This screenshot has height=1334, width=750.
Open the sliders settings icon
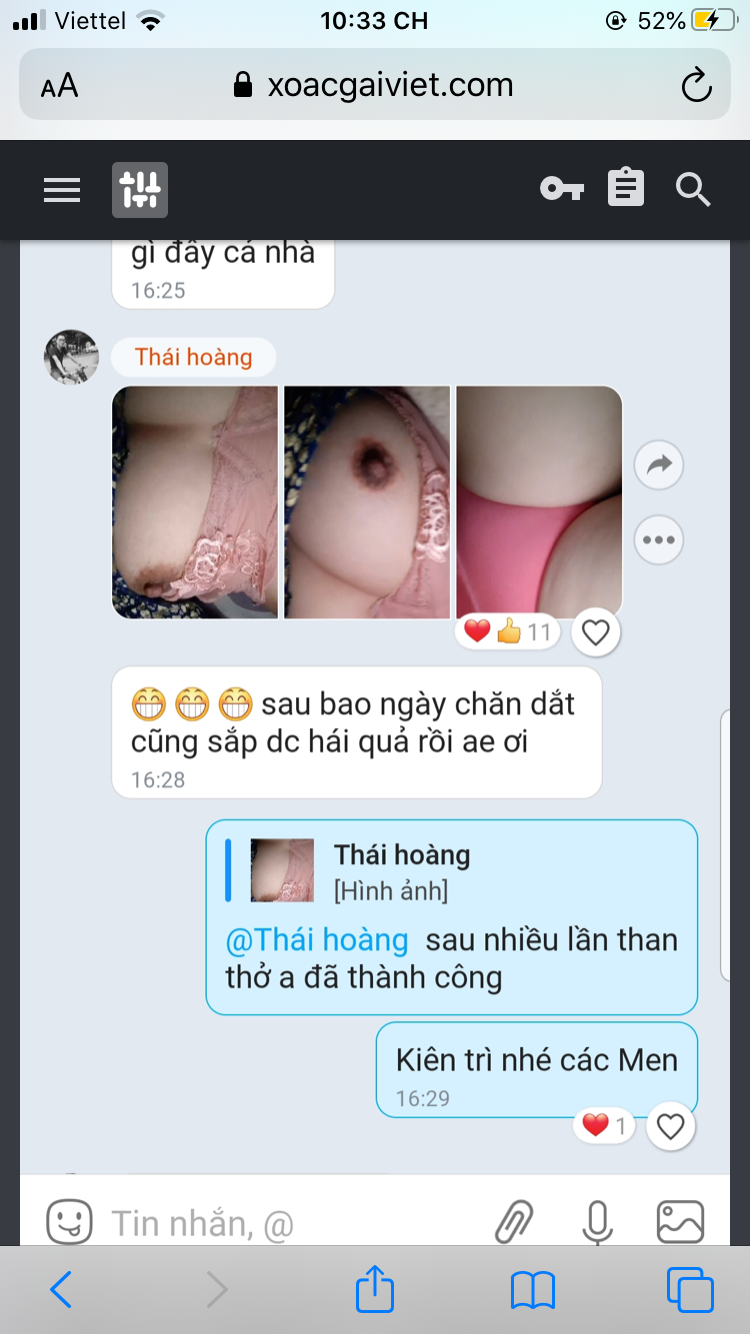140,190
